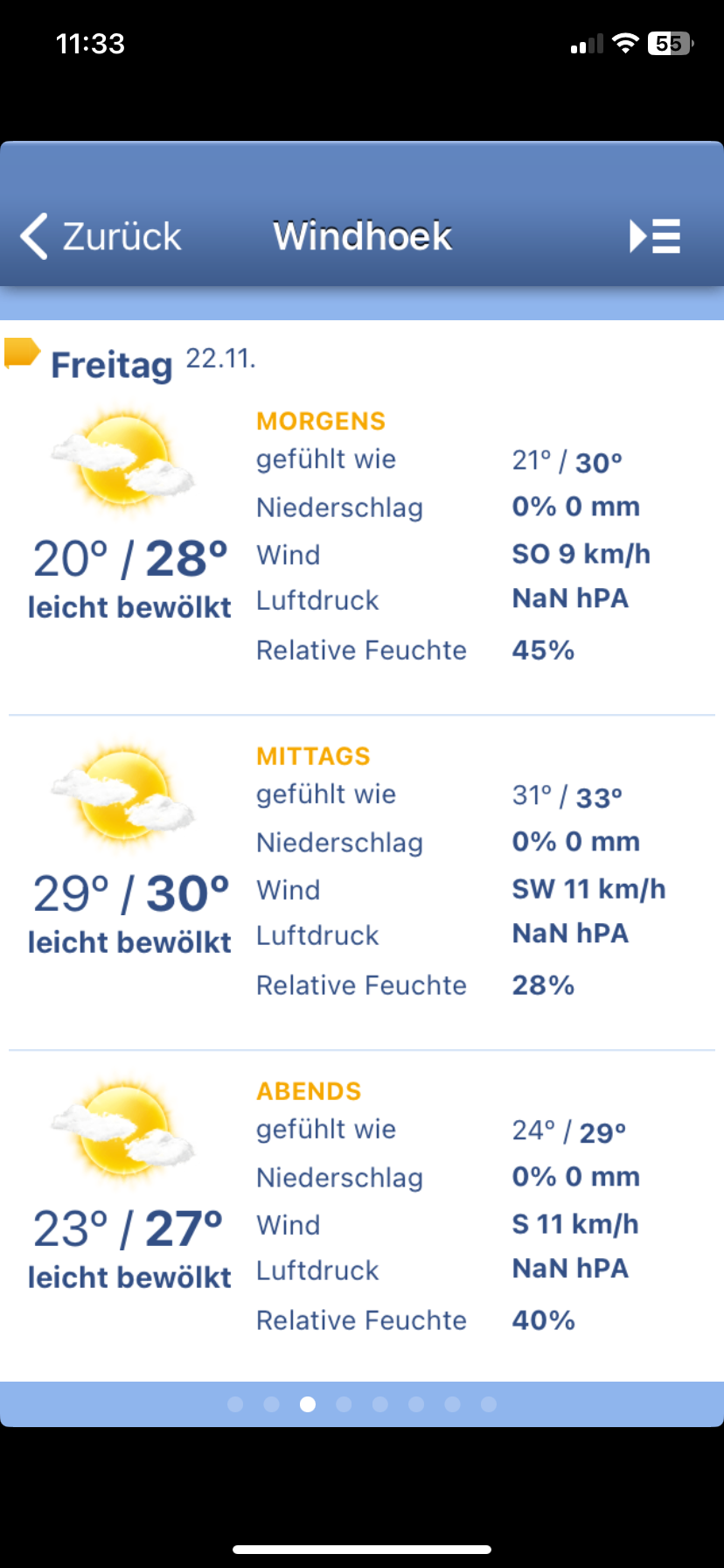Open the list menu icon

[655, 236]
